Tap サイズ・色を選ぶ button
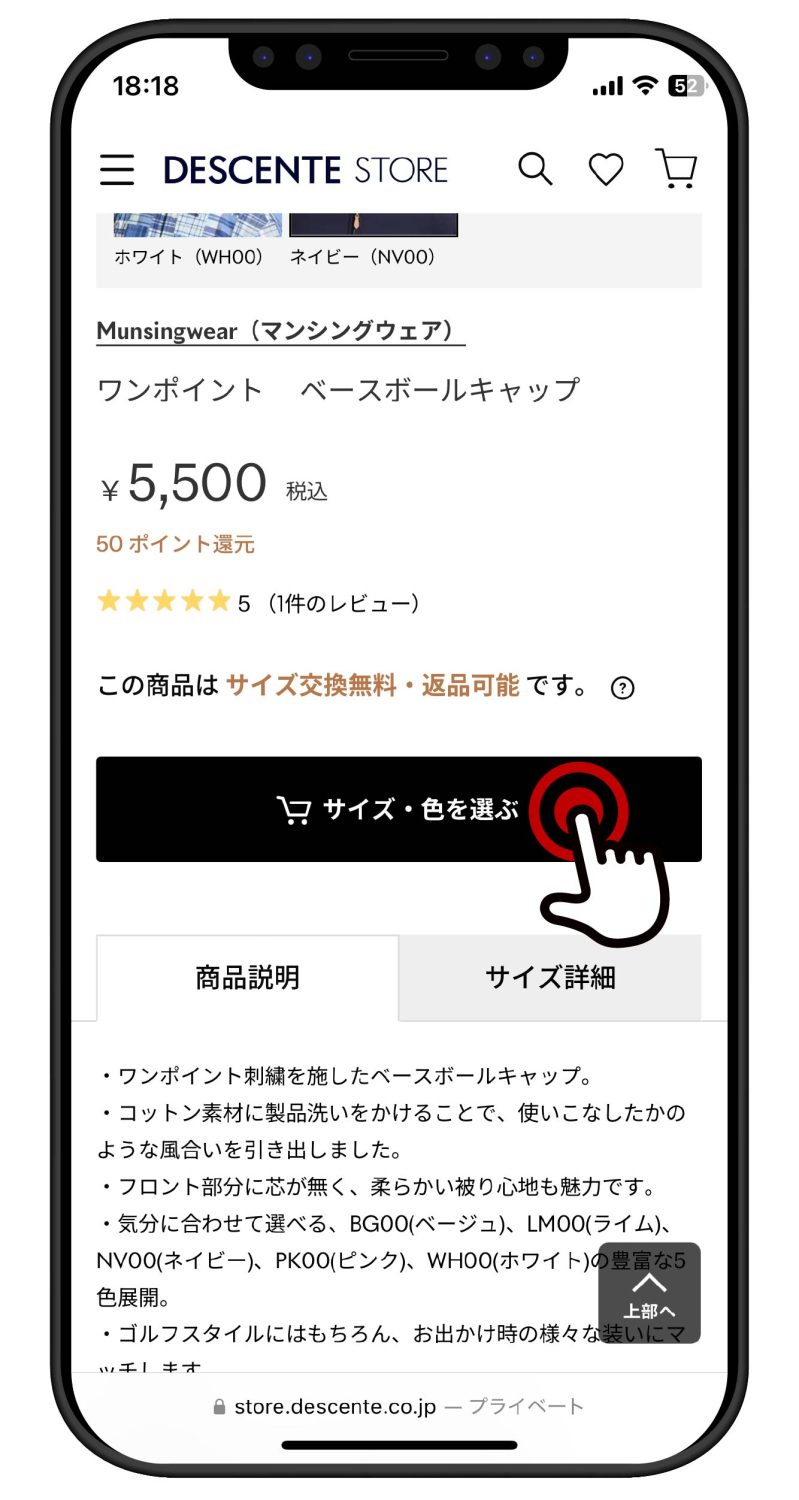The image size is (799, 1500). pyautogui.click(x=398, y=809)
